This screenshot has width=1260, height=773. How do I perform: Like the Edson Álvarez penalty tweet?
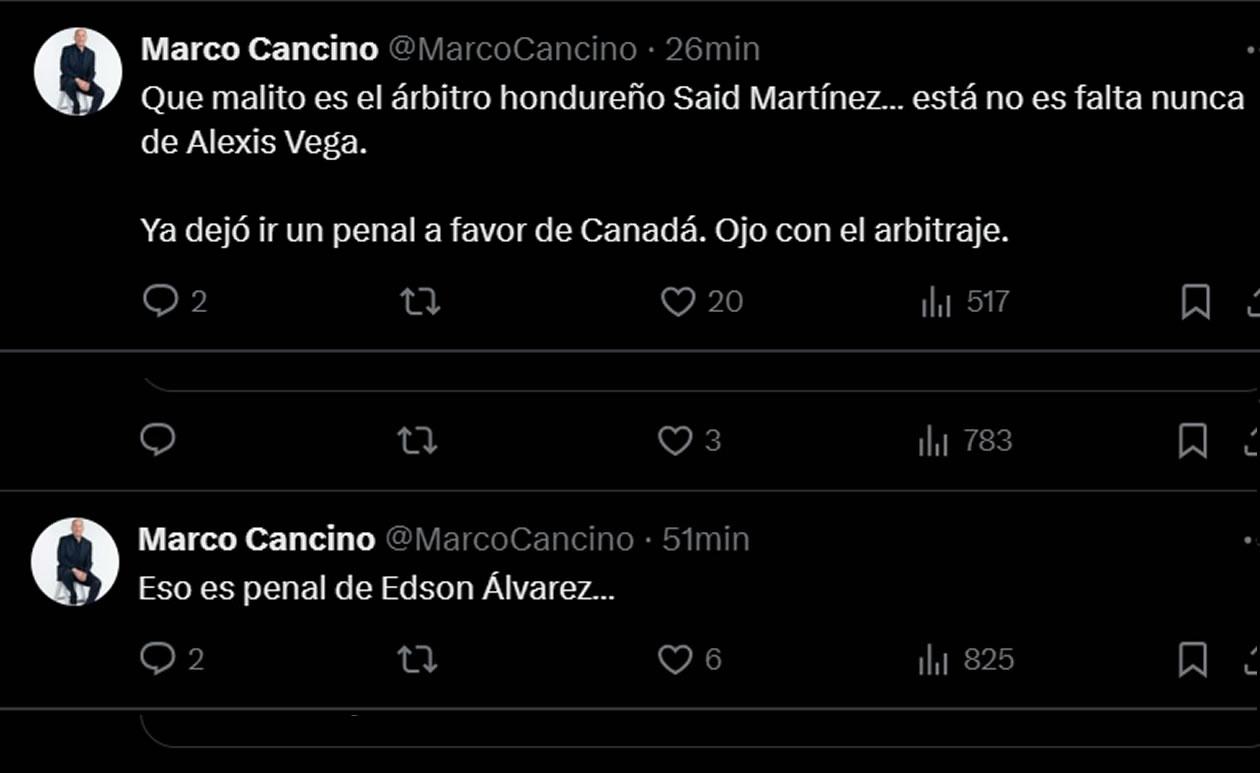[675, 659]
